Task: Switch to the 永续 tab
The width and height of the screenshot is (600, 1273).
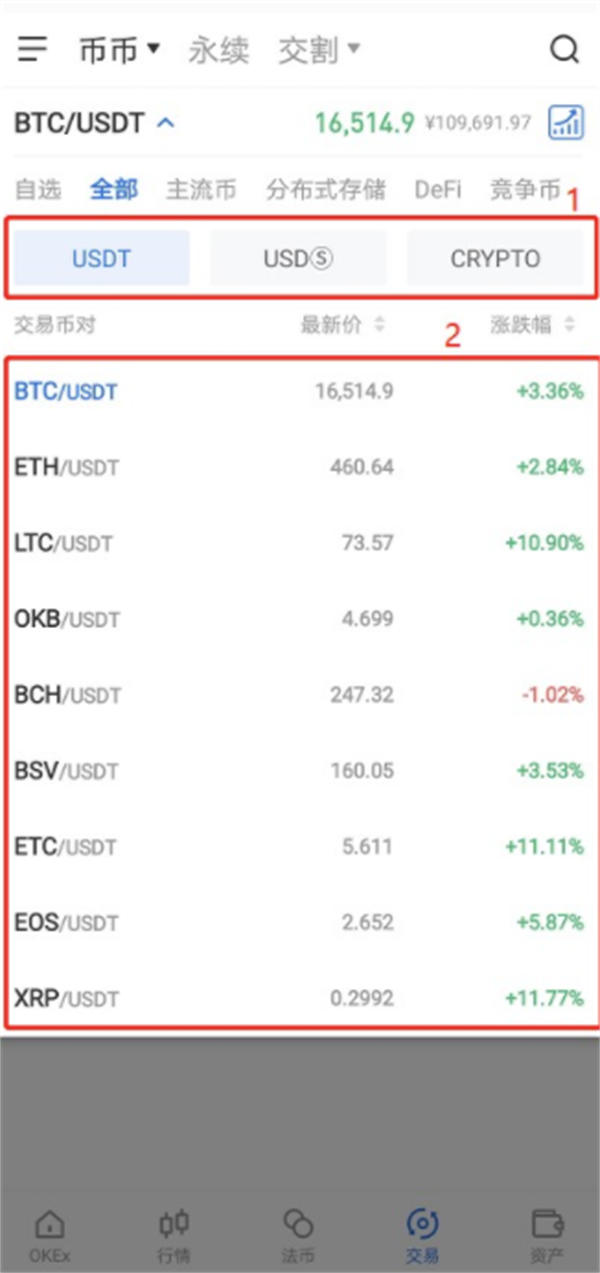Action: point(218,50)
